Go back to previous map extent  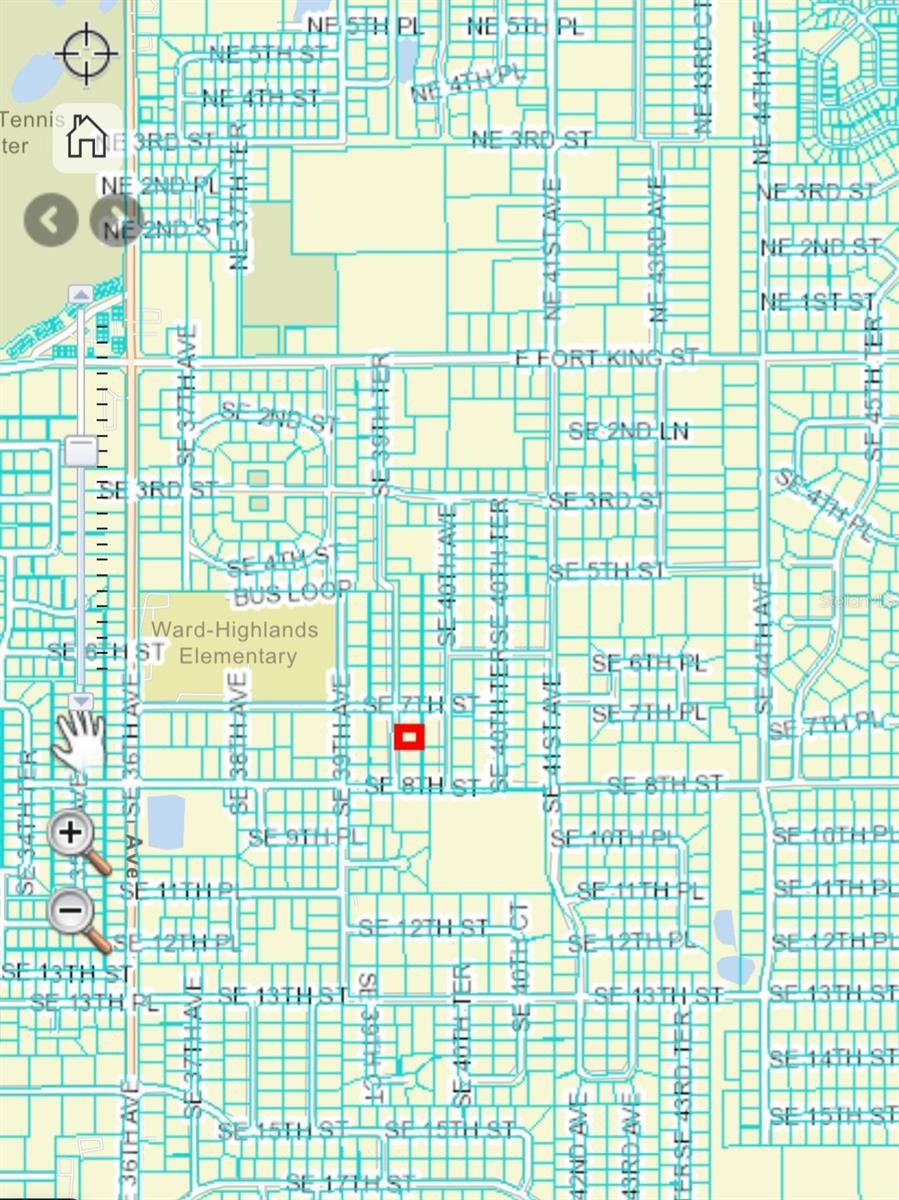[x=52, y=220]
